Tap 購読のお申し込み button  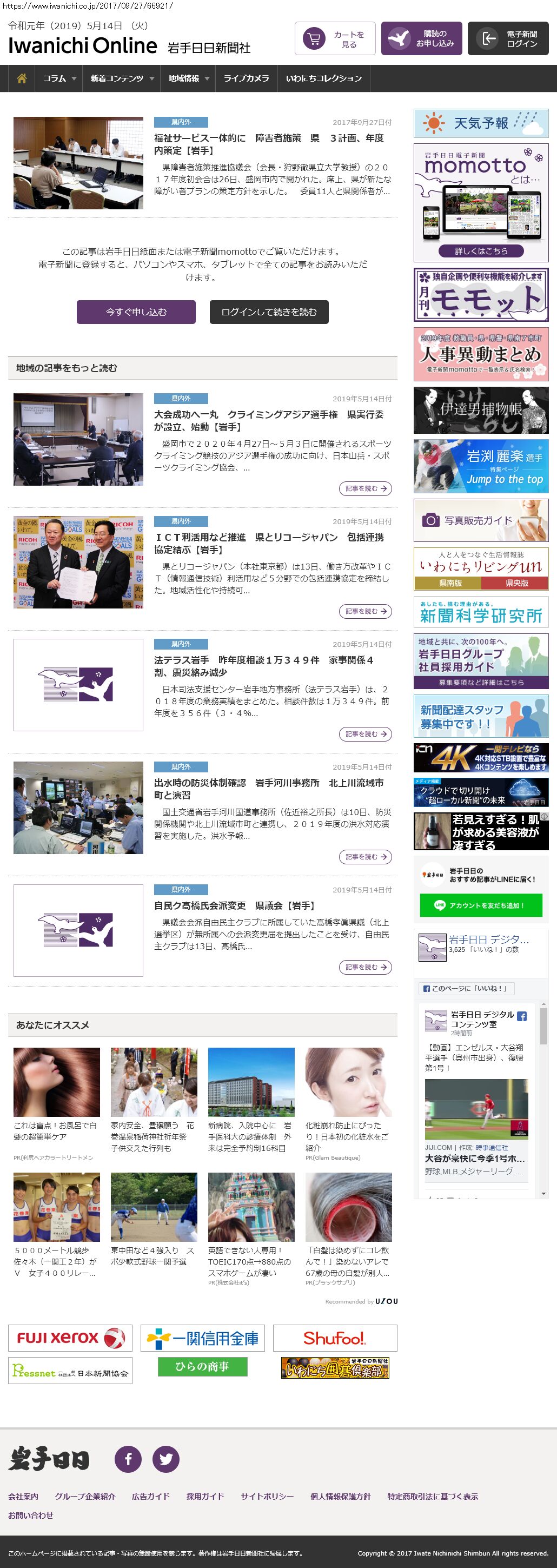(421, 39)
